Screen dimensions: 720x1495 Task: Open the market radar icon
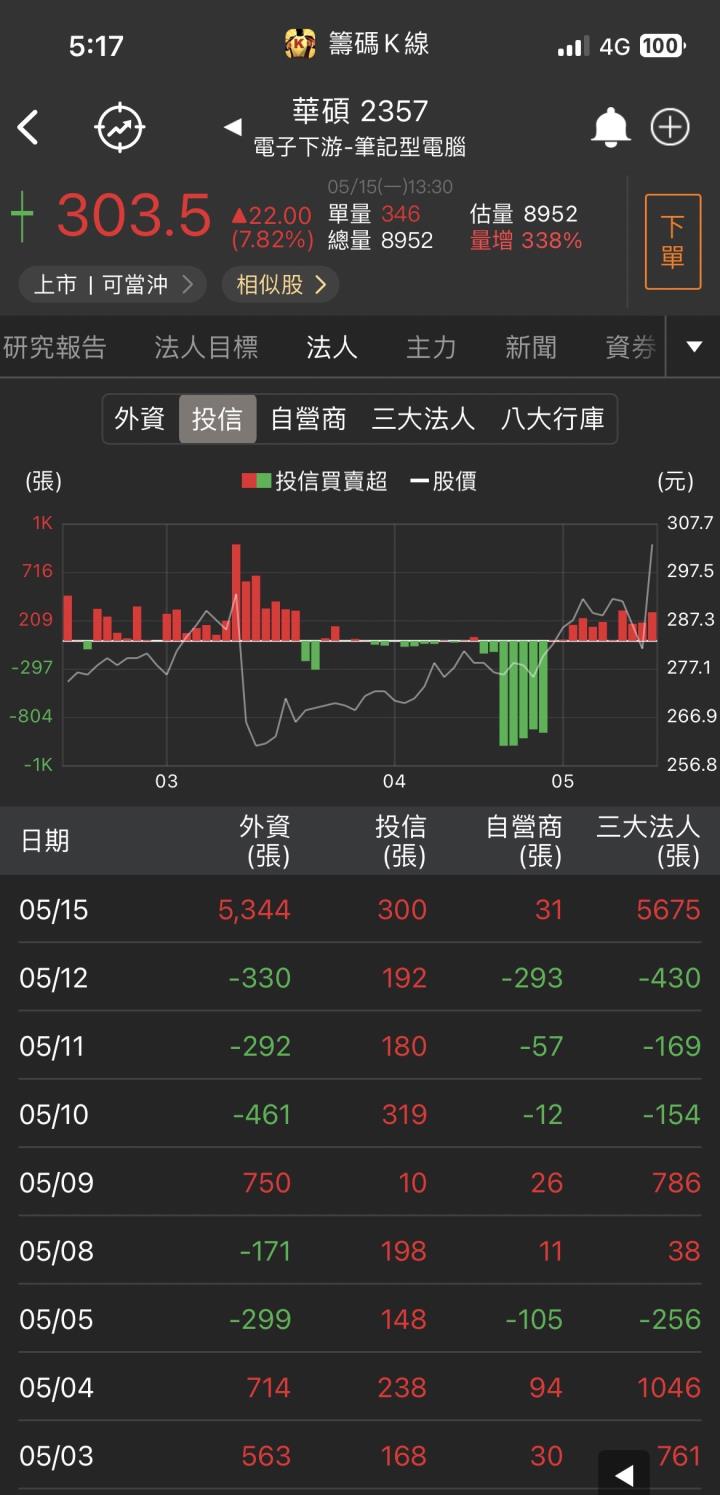click(x=120, y=127)
